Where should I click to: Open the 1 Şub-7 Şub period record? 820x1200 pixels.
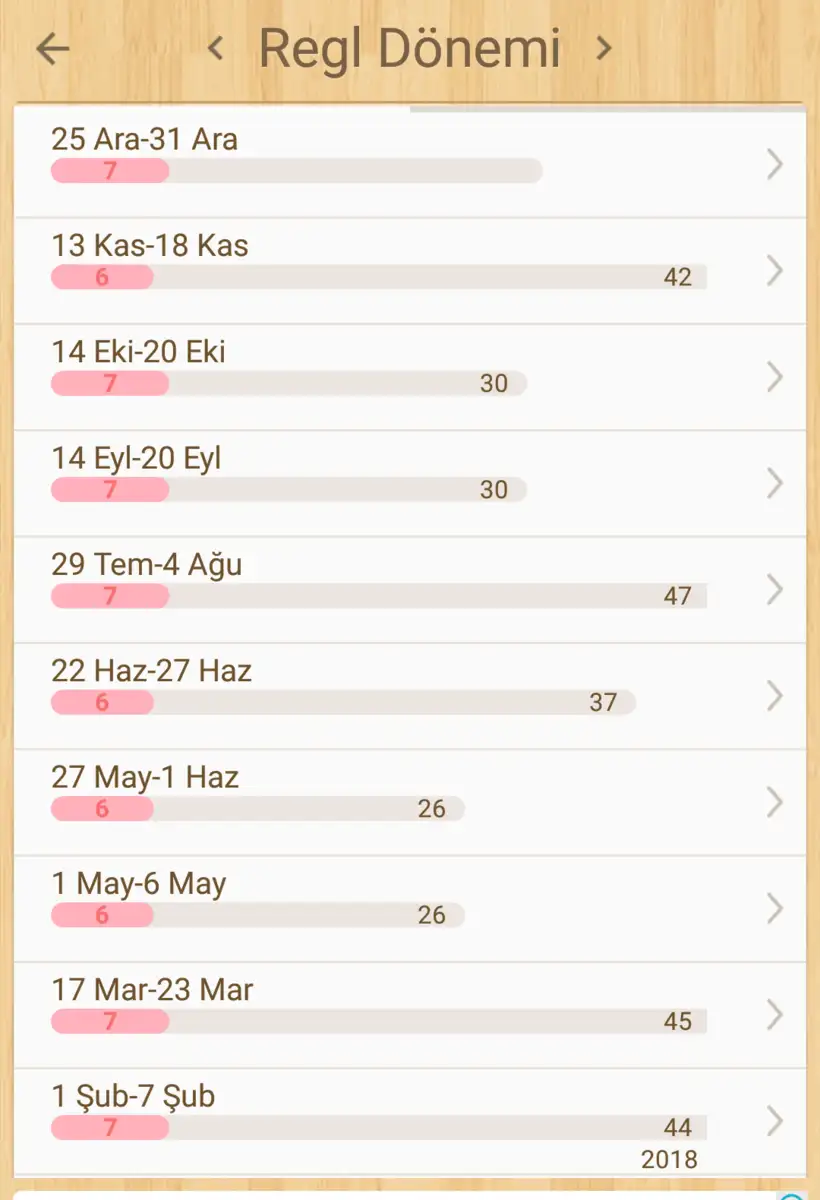(410, 1121)
